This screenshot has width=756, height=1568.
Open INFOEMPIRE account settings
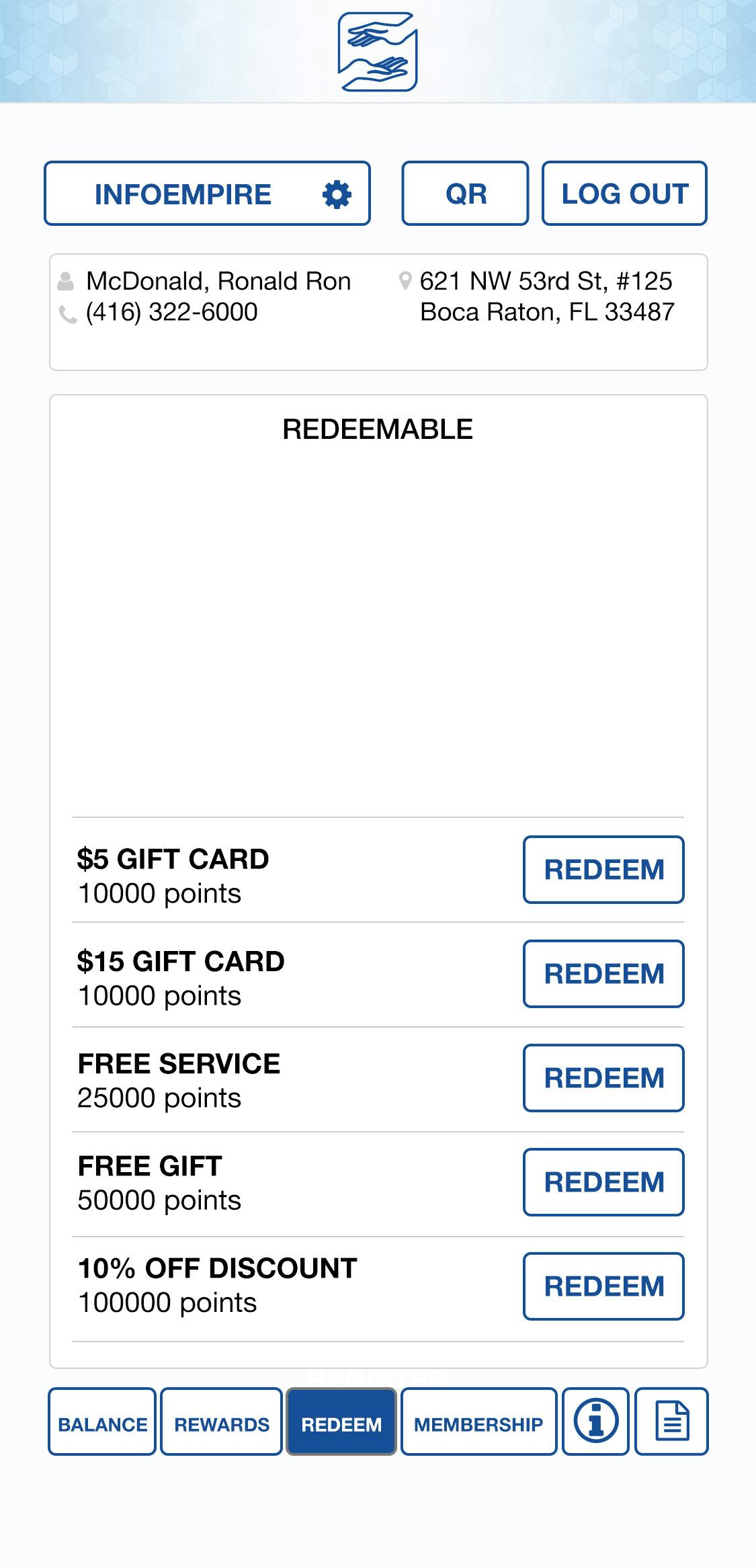click(207, 194)
